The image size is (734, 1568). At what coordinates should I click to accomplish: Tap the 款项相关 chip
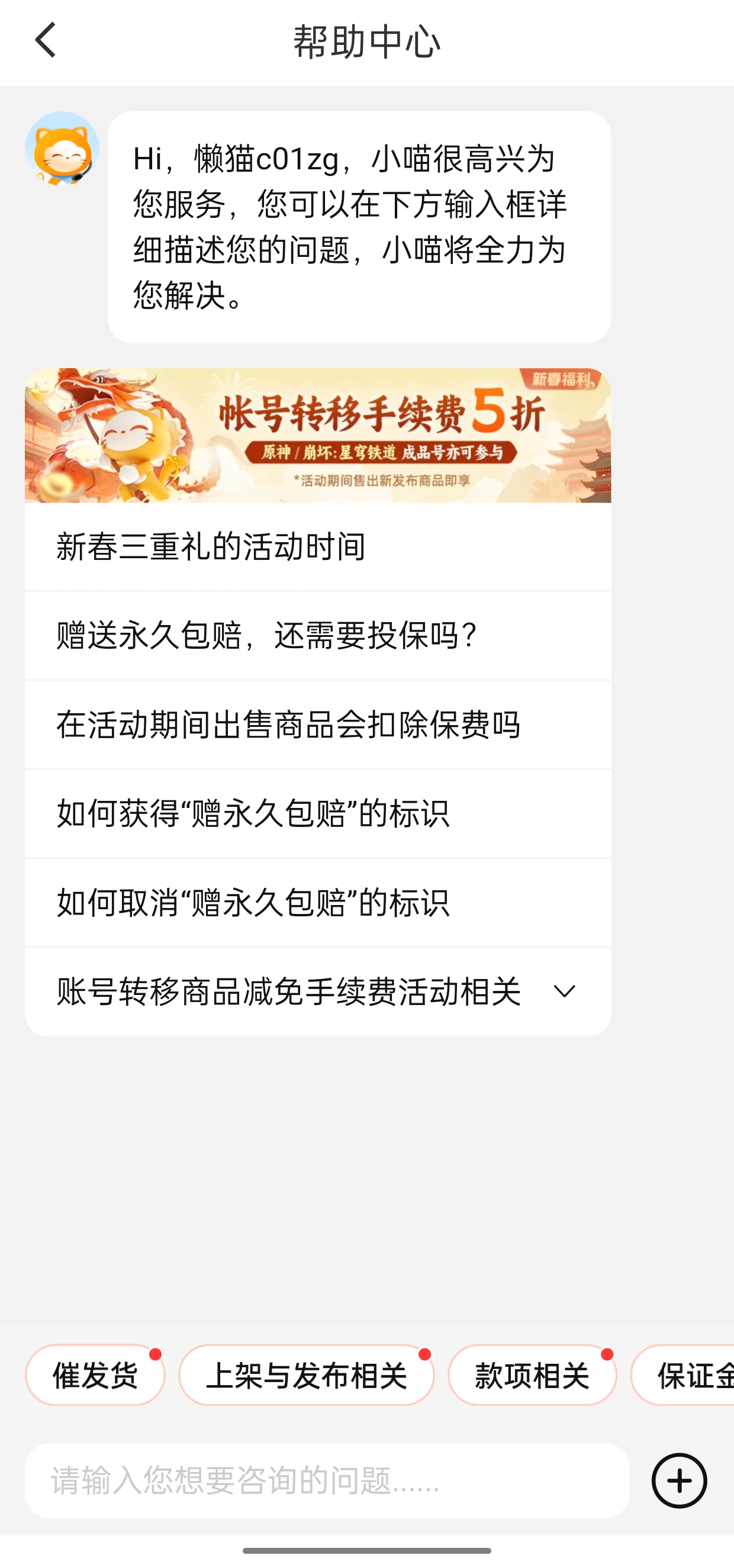(532, 1375)
